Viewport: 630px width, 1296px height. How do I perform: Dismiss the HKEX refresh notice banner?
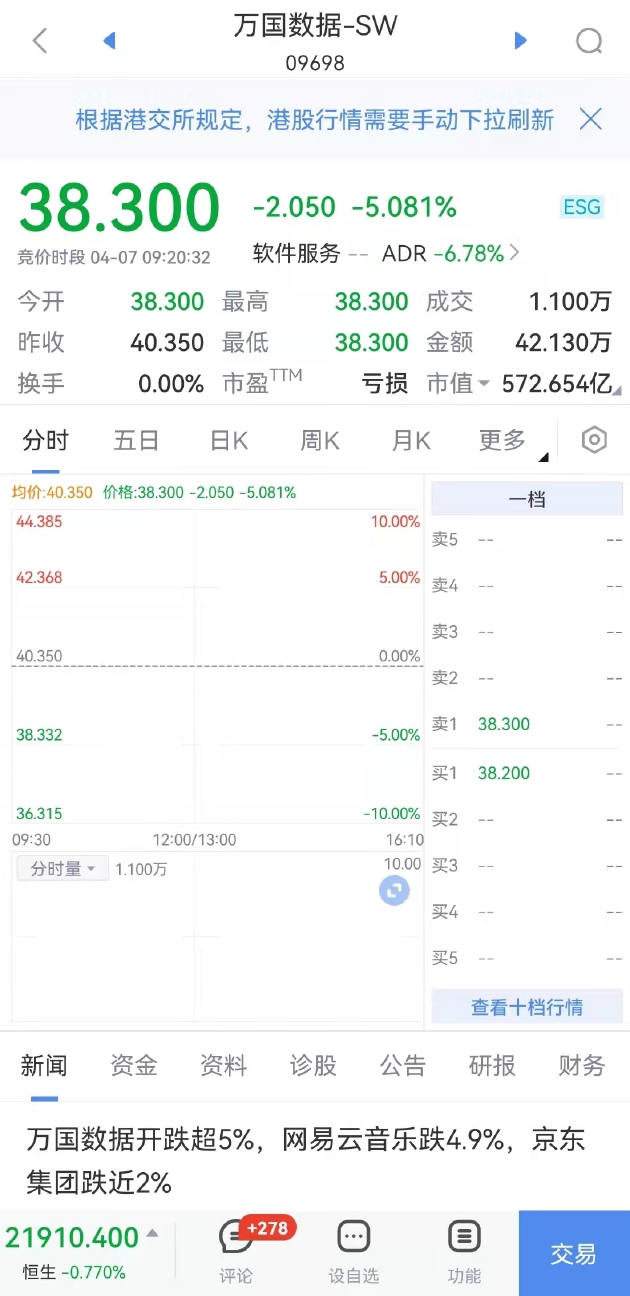pos(591,120)
